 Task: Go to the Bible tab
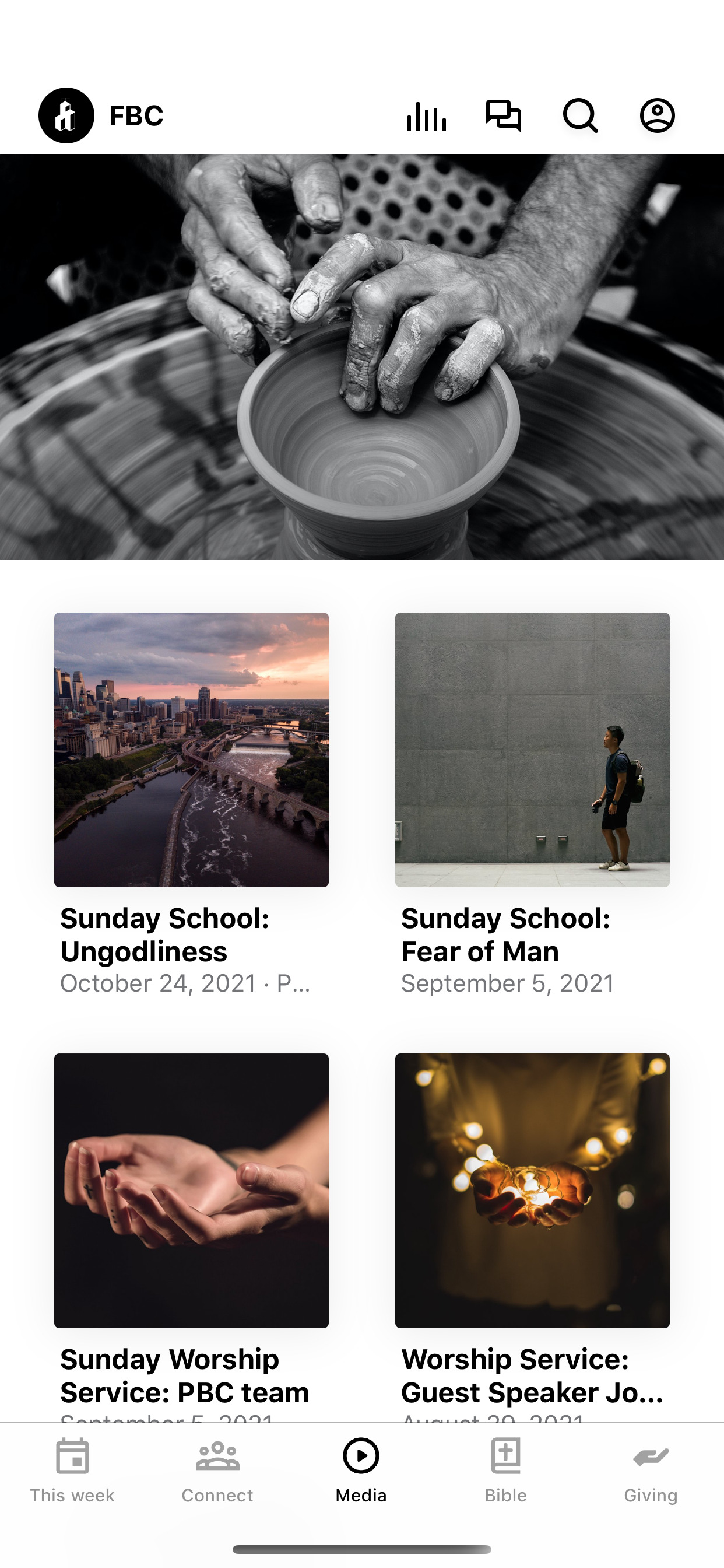click(x=505, y=1470)
